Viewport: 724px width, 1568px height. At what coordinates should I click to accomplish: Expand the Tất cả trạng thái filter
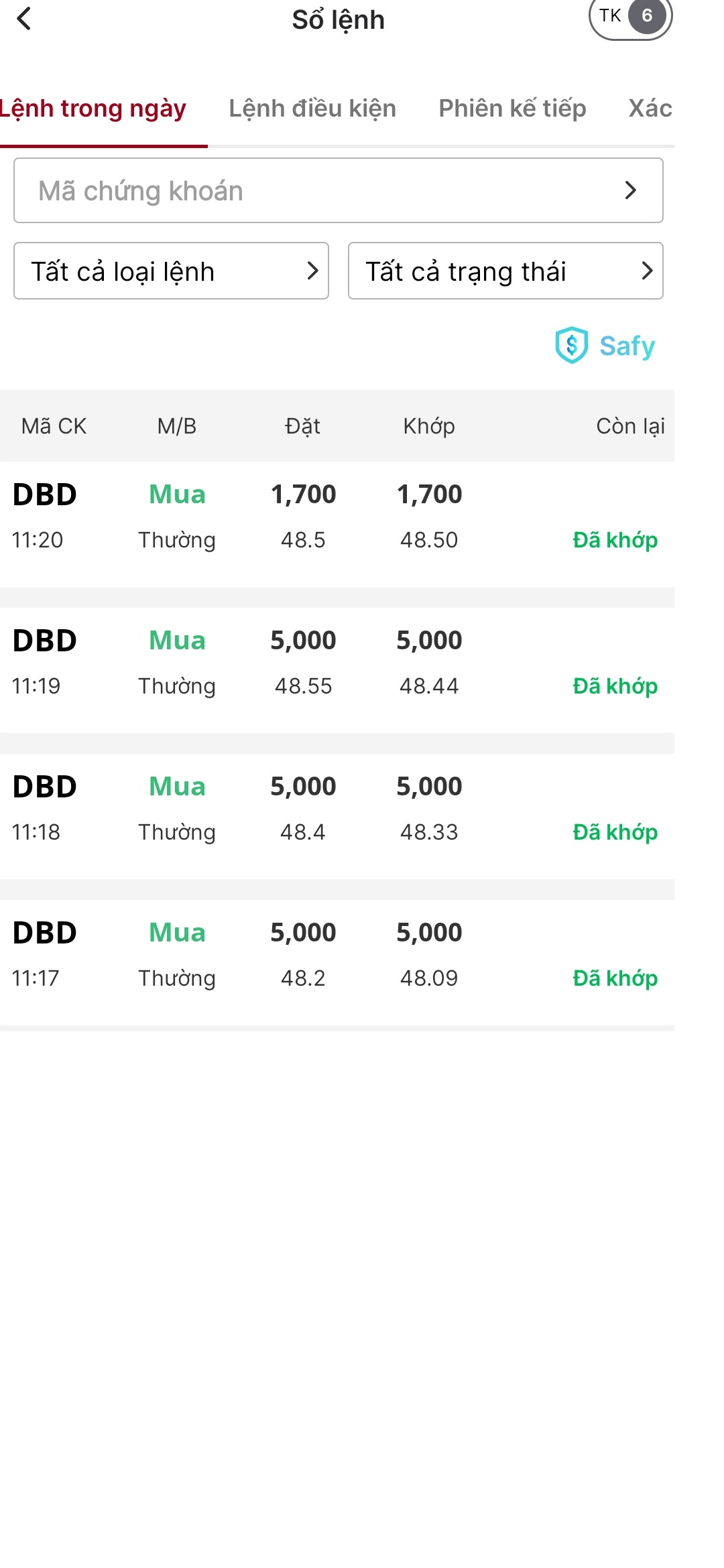pos(505,271)
